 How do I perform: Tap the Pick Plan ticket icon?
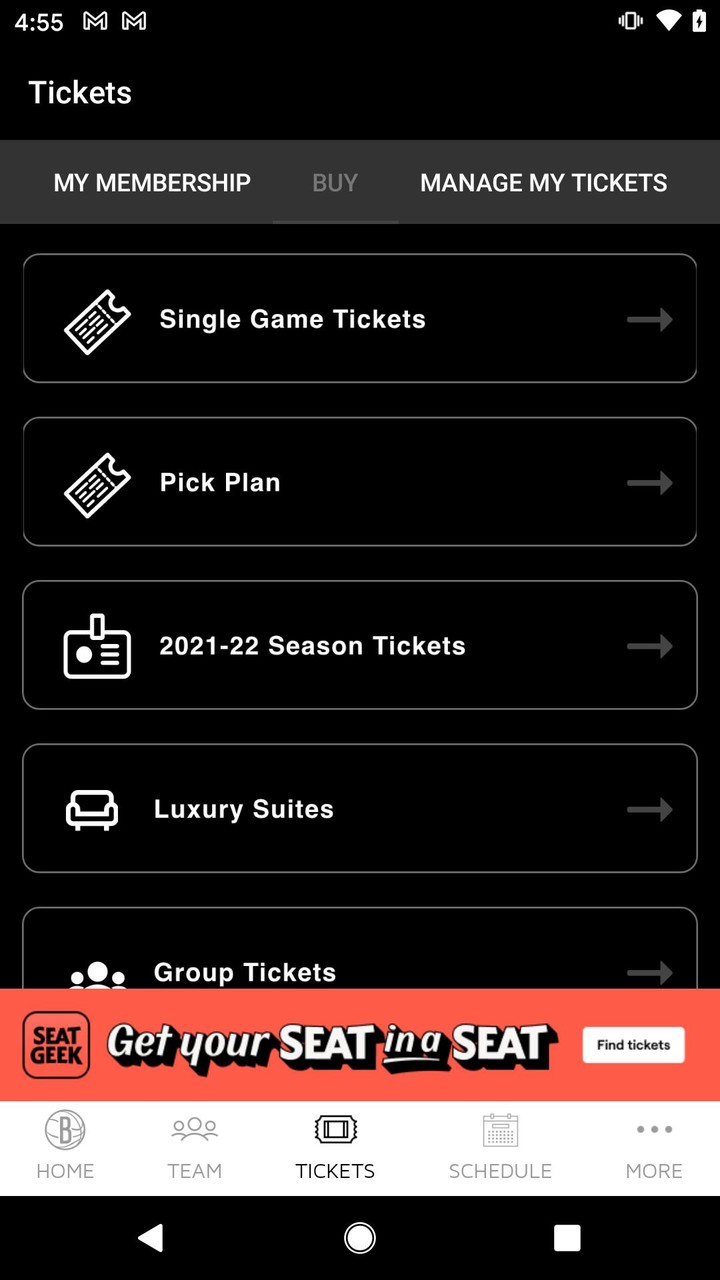96,482
